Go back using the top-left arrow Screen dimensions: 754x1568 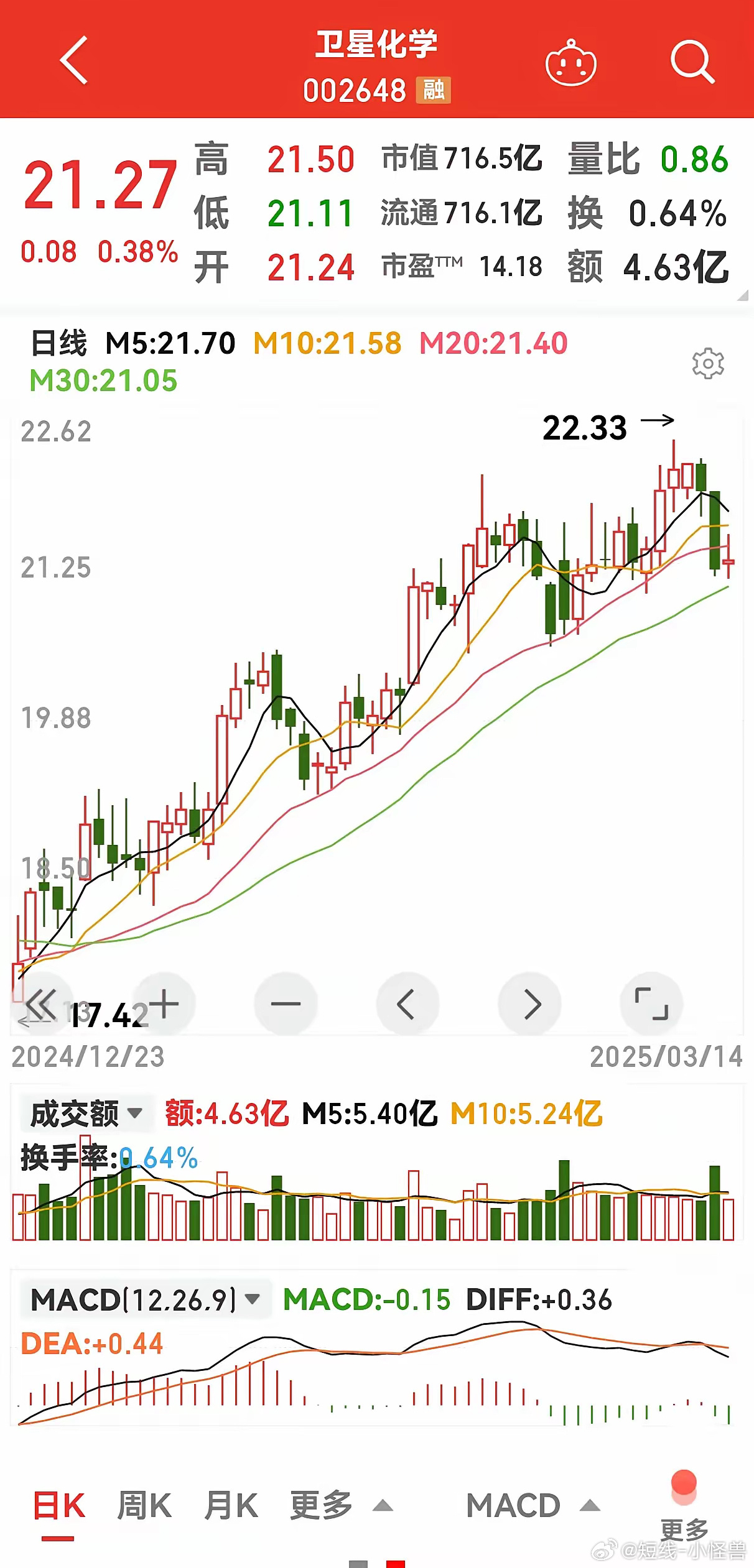[x=74, y=60]
